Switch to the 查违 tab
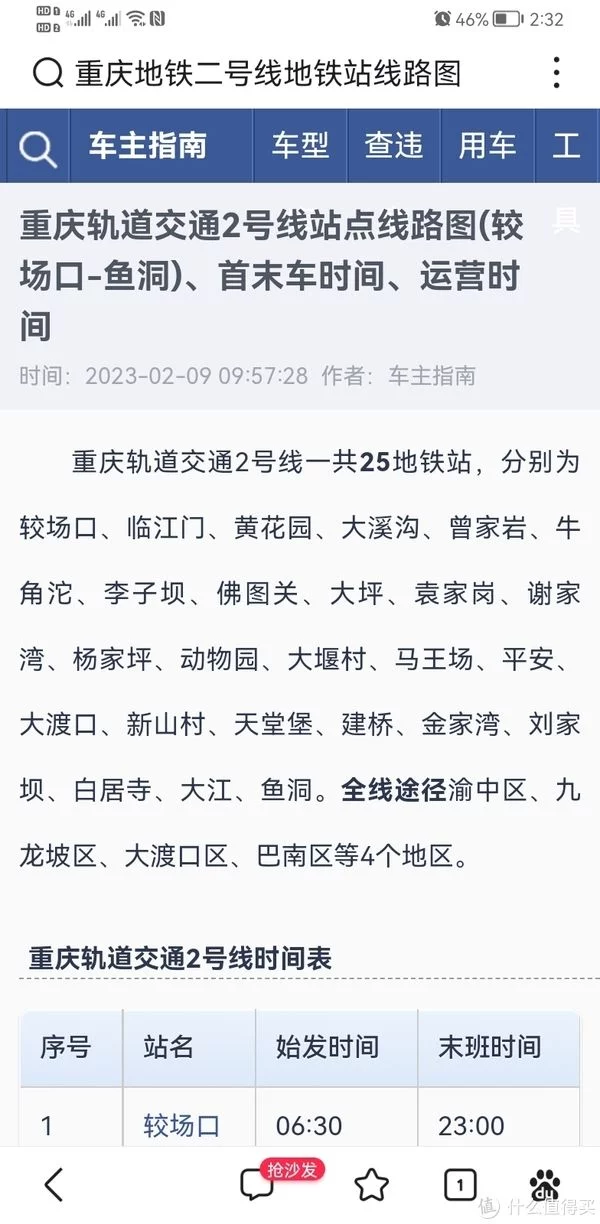The height and width of the screenshot is (1224, 600). click(x=393, y=146)
